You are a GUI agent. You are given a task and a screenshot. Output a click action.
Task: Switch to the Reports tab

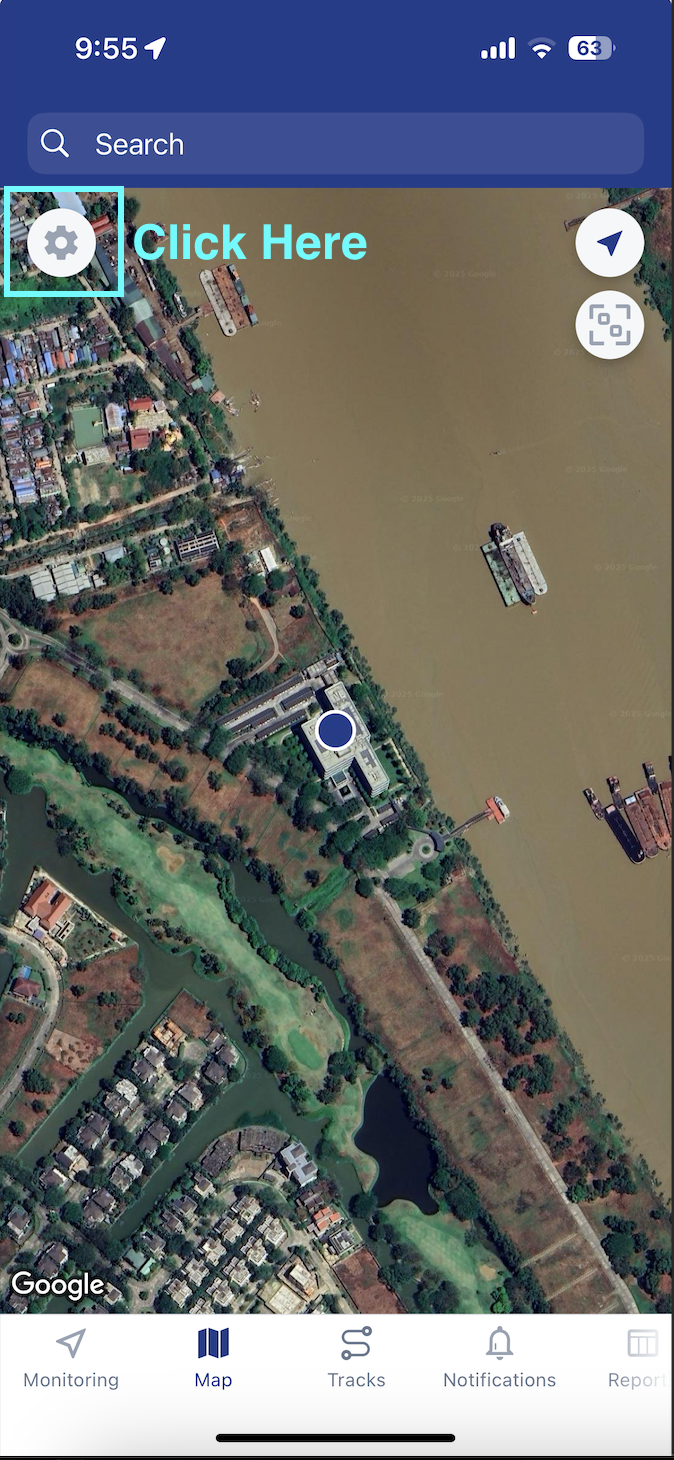640,1358
